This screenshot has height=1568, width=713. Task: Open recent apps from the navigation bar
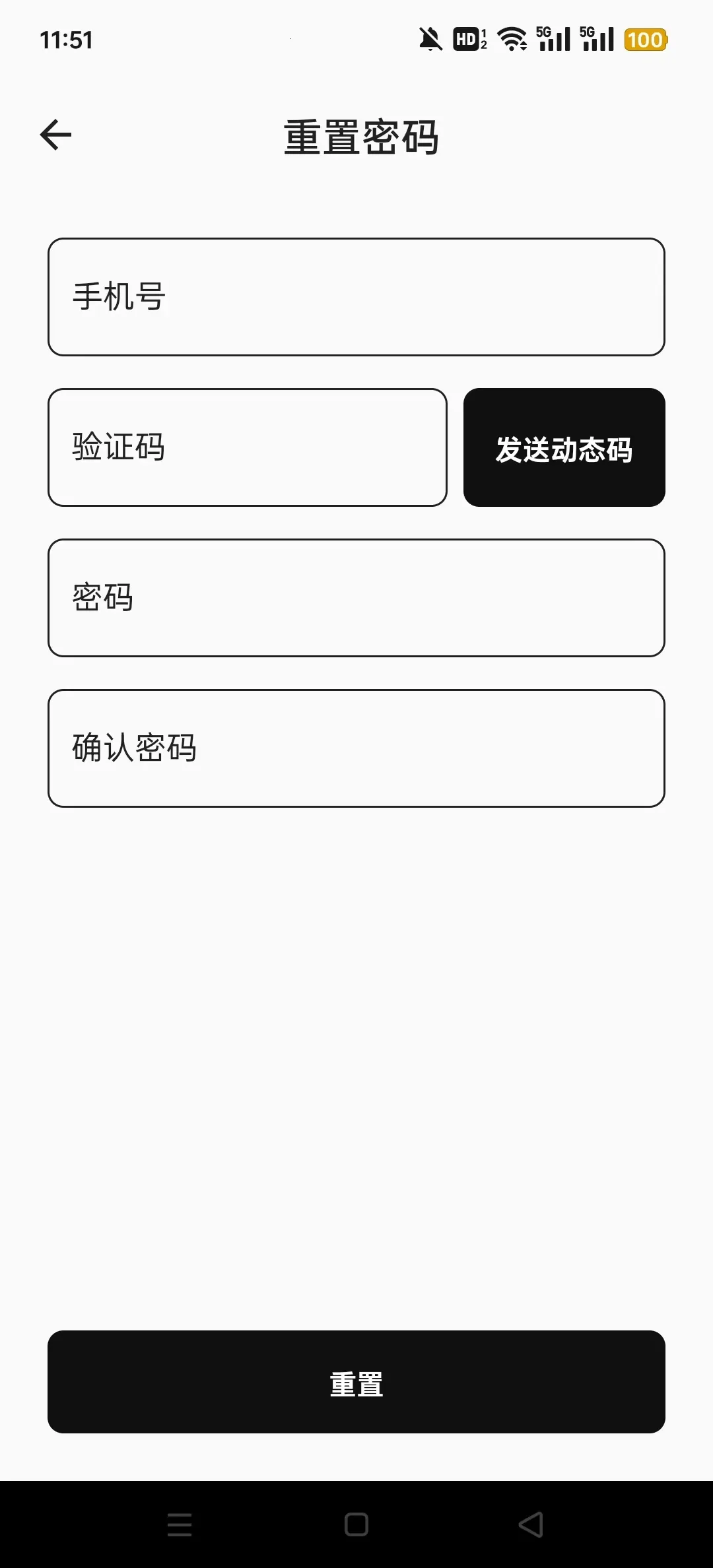click(178, 1526)
